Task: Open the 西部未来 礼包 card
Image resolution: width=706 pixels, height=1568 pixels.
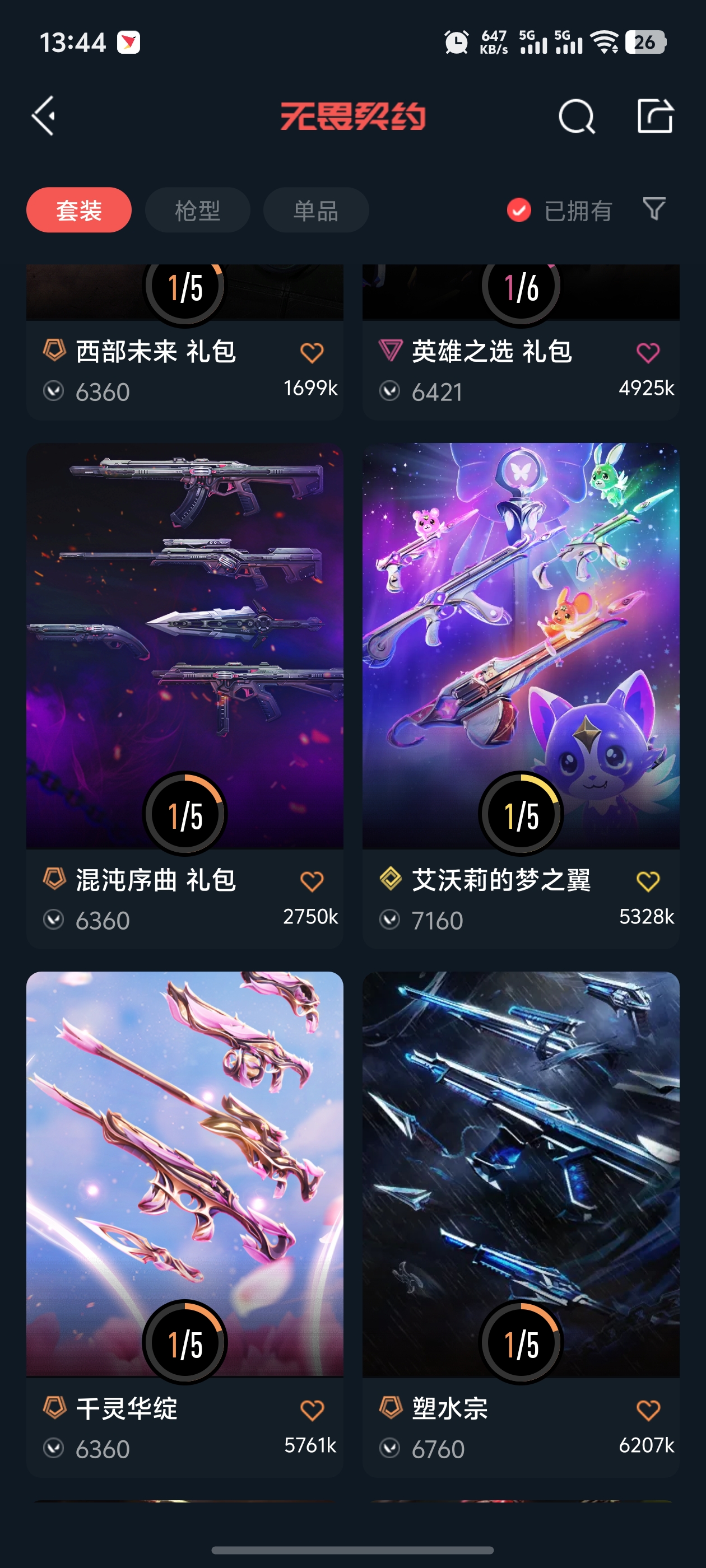Action: (x=156, y=352)
